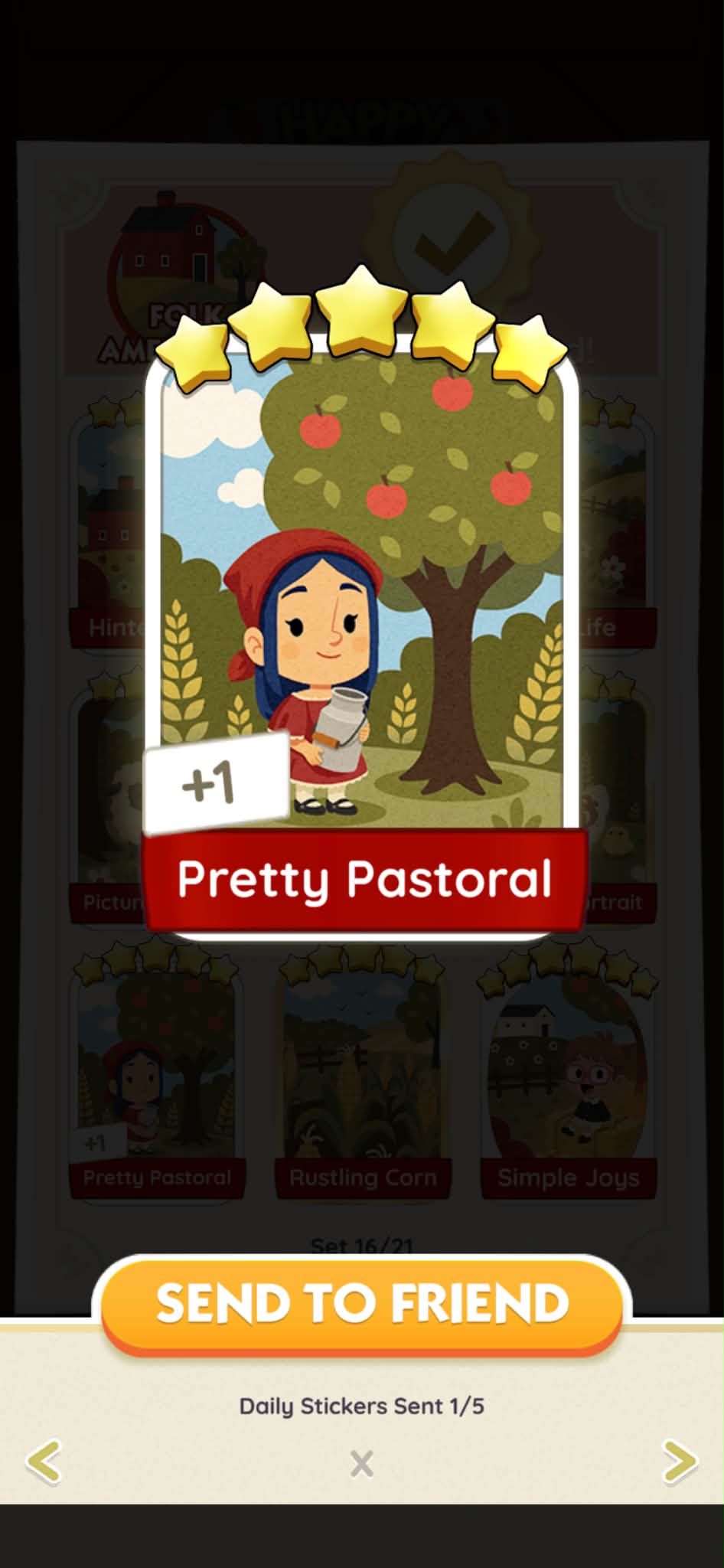Go to the previous sticker arrow
724x1568 pixels.
click(x=44, y=1462)
